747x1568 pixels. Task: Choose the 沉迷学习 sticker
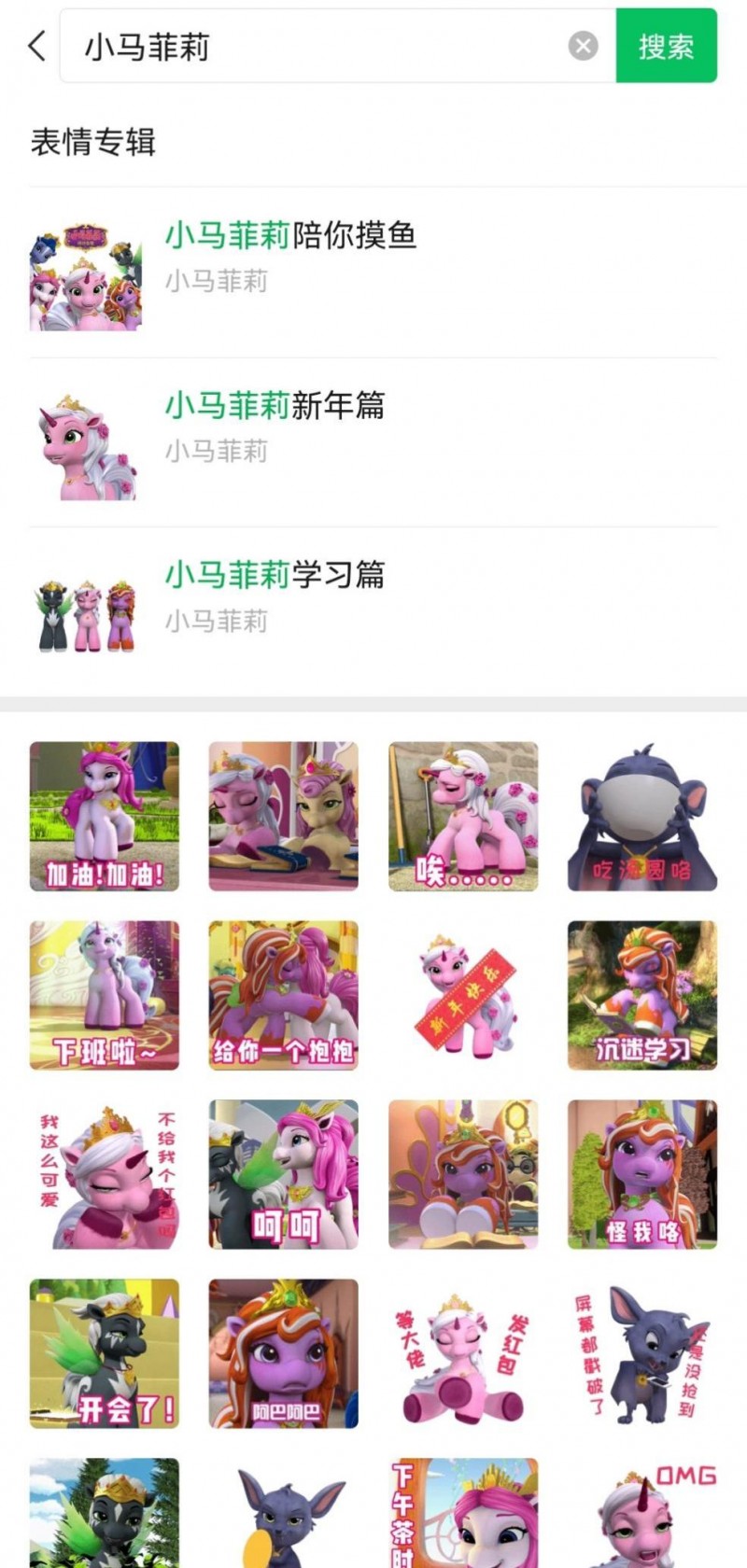tap(642, 995)
